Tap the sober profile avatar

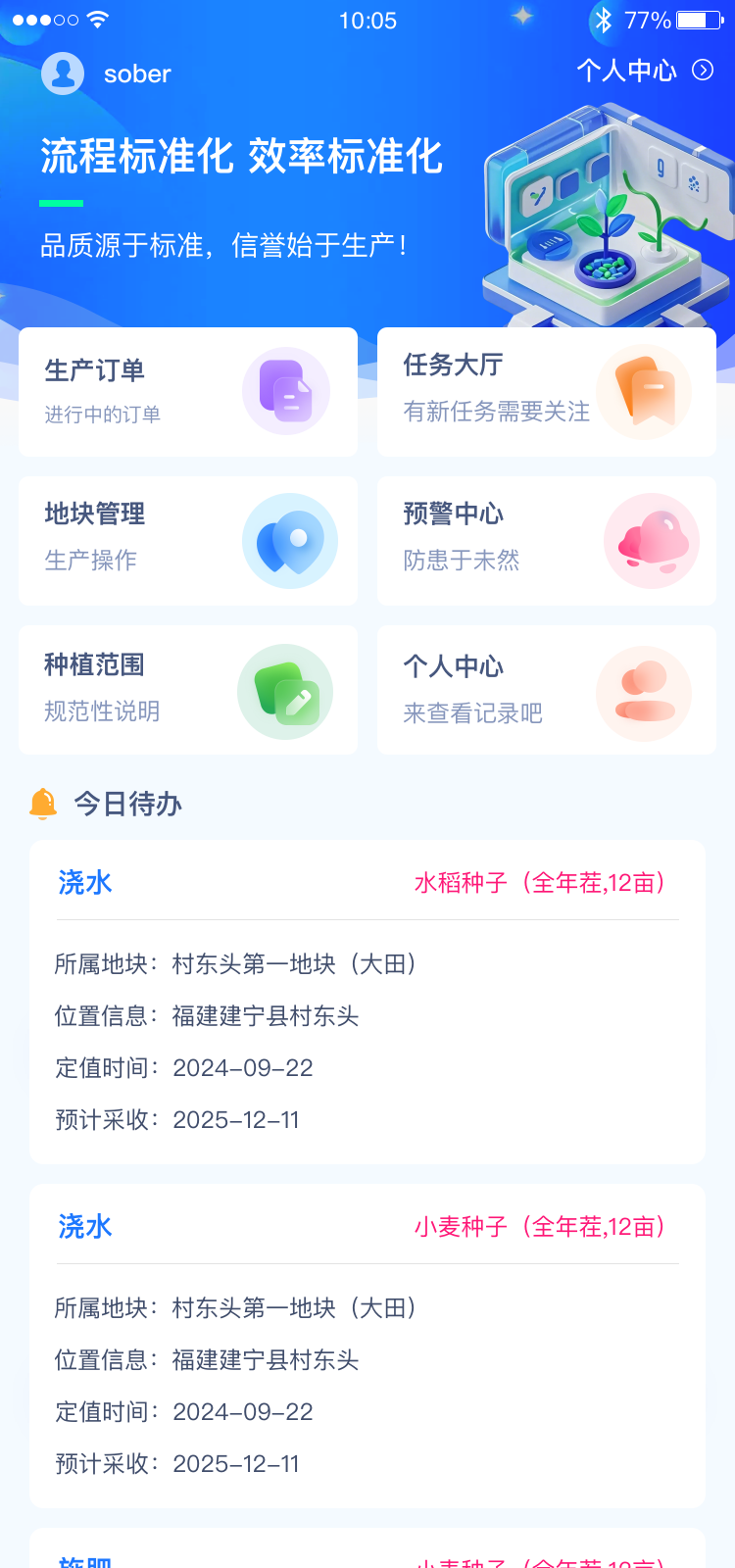point(63,73)
